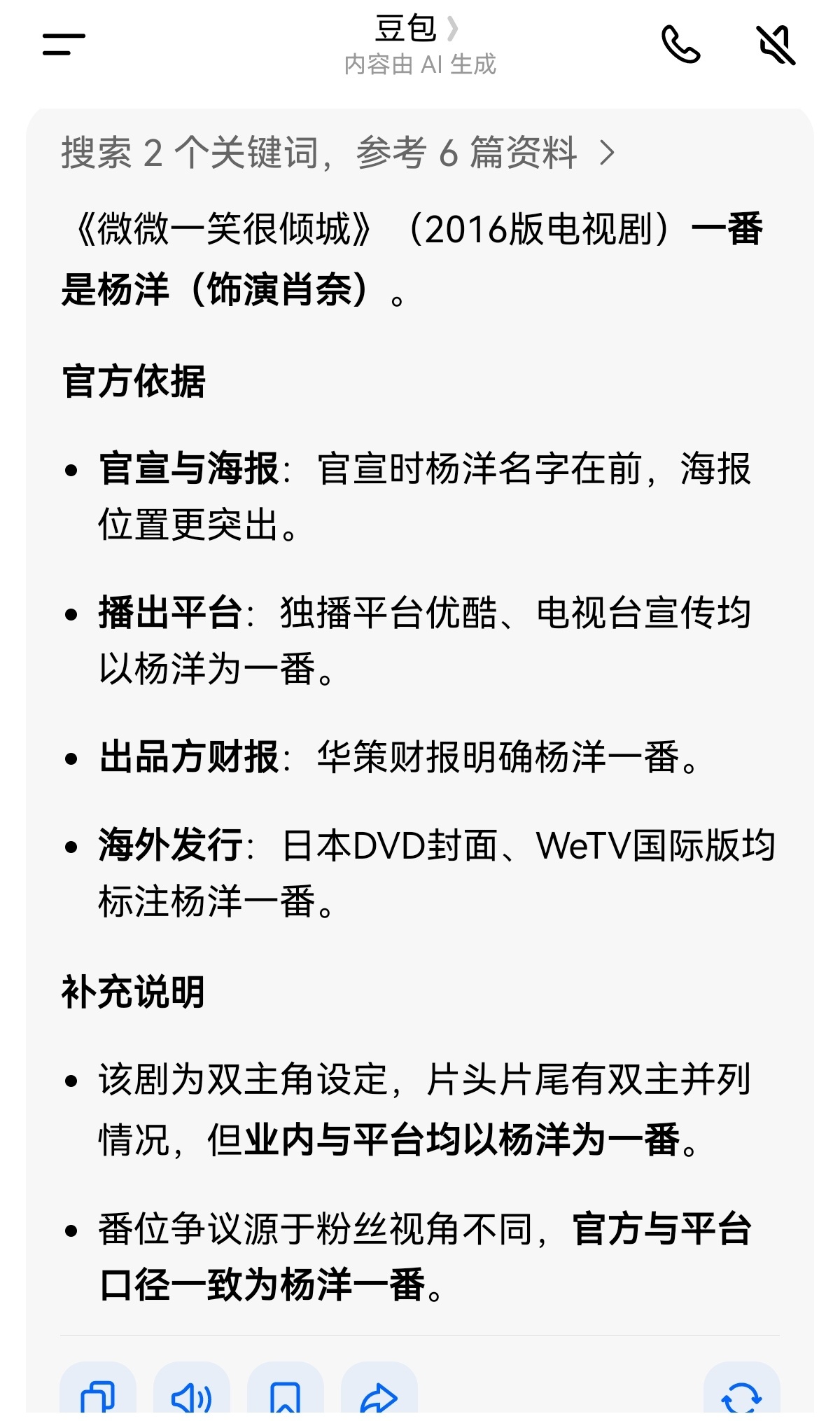840x1421 pixels.
Task: Expand the arrow after 参考 6 篇资料
Action: pos(607,155)
